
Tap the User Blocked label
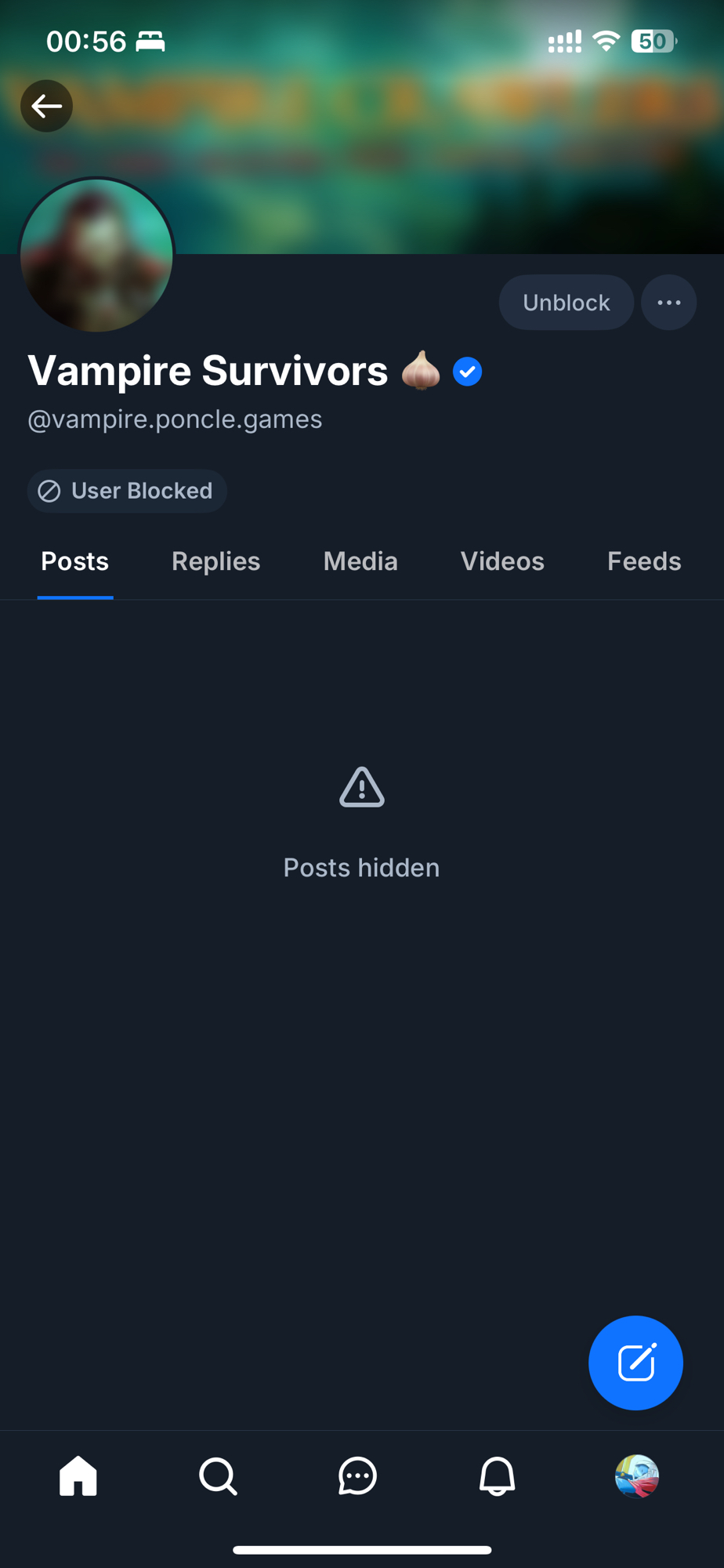click(x=127, y=491)
